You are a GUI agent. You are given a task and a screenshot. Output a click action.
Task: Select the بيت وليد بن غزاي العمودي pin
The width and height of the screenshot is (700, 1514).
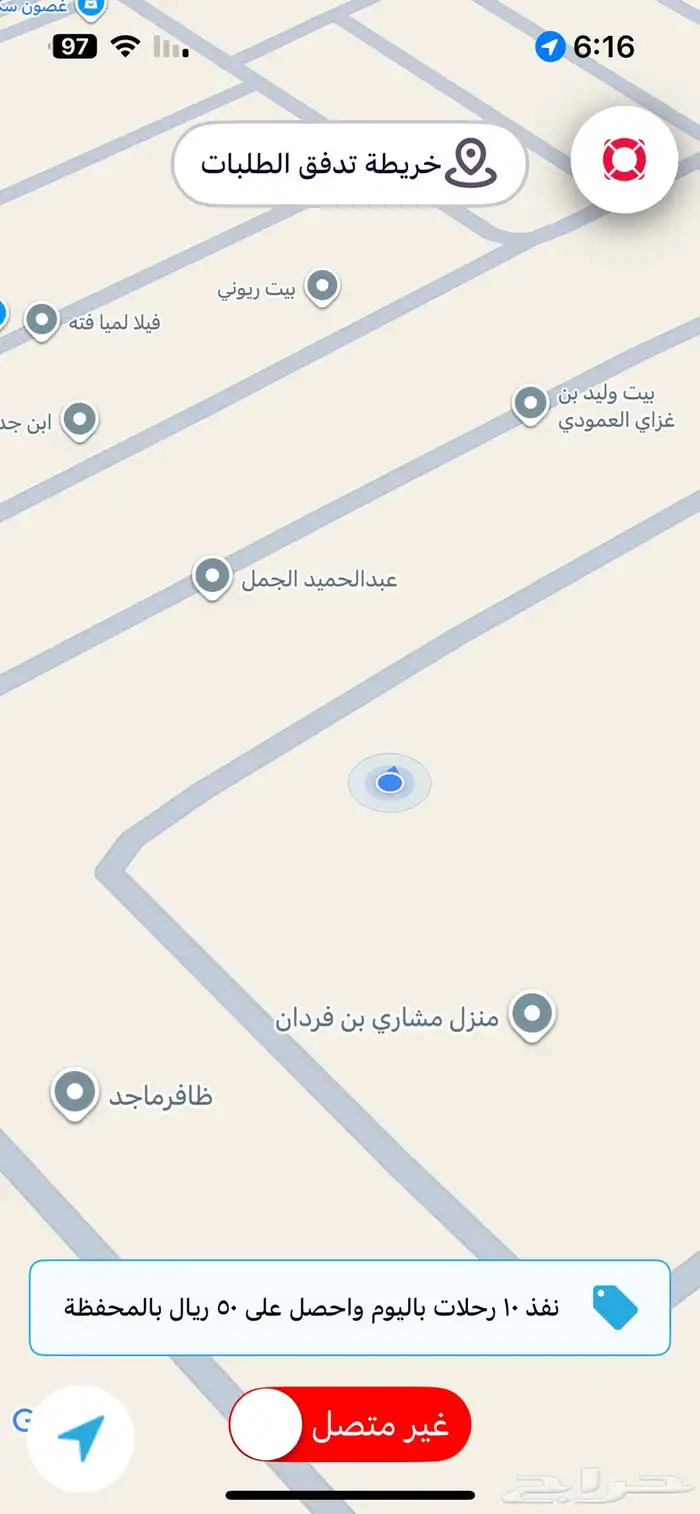click(530, 404)
